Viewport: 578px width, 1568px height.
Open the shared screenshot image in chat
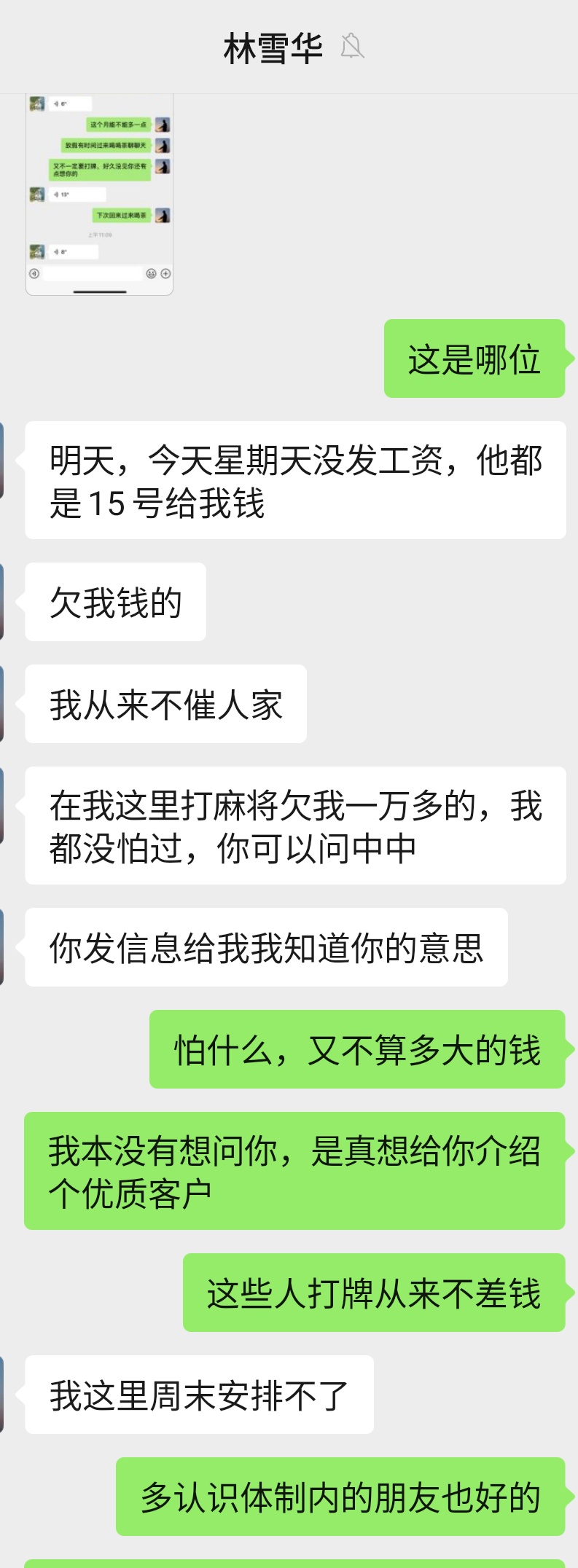click(100, 194)
